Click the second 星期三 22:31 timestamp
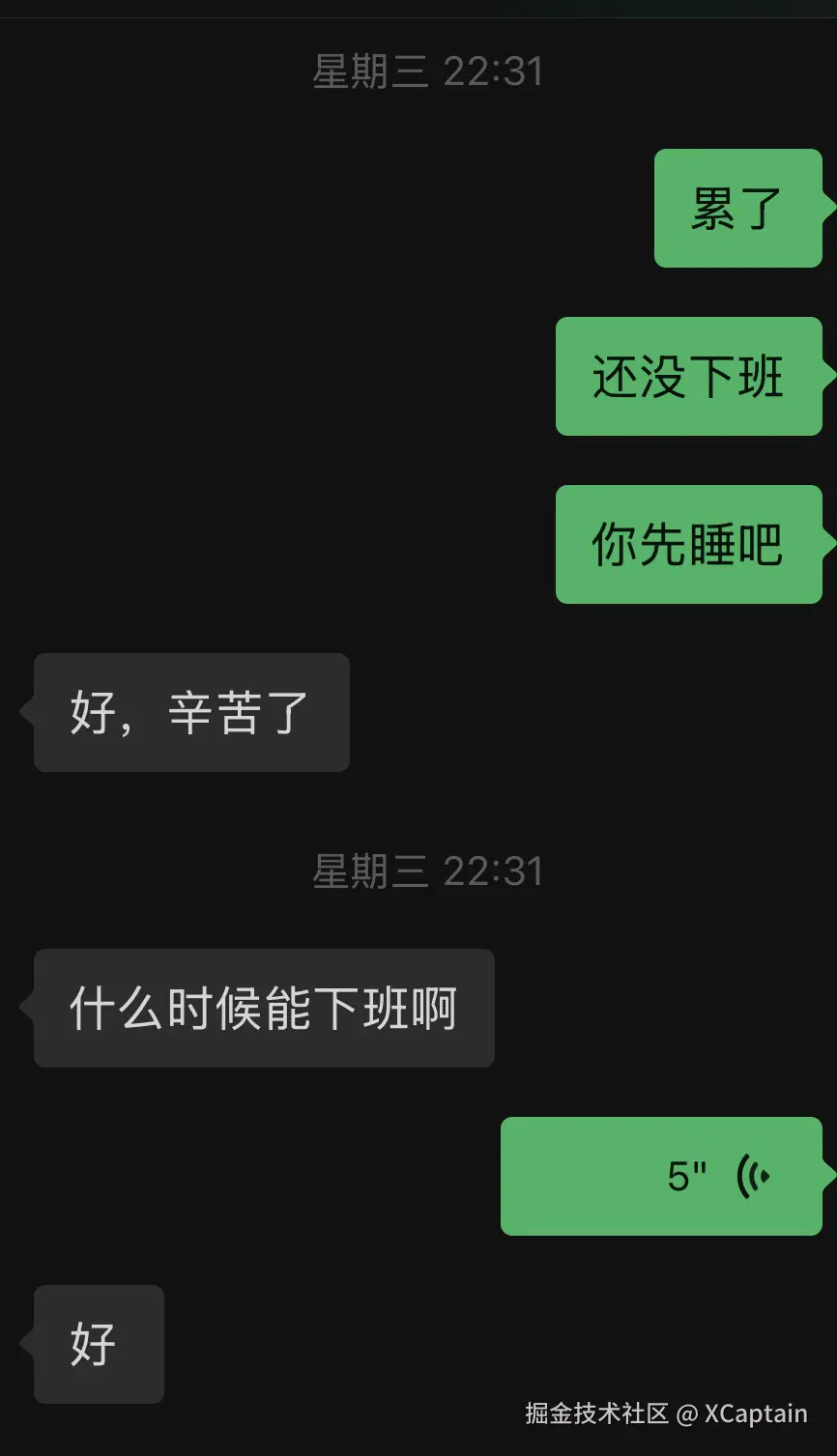837x1456 pixels. [429, 871]
